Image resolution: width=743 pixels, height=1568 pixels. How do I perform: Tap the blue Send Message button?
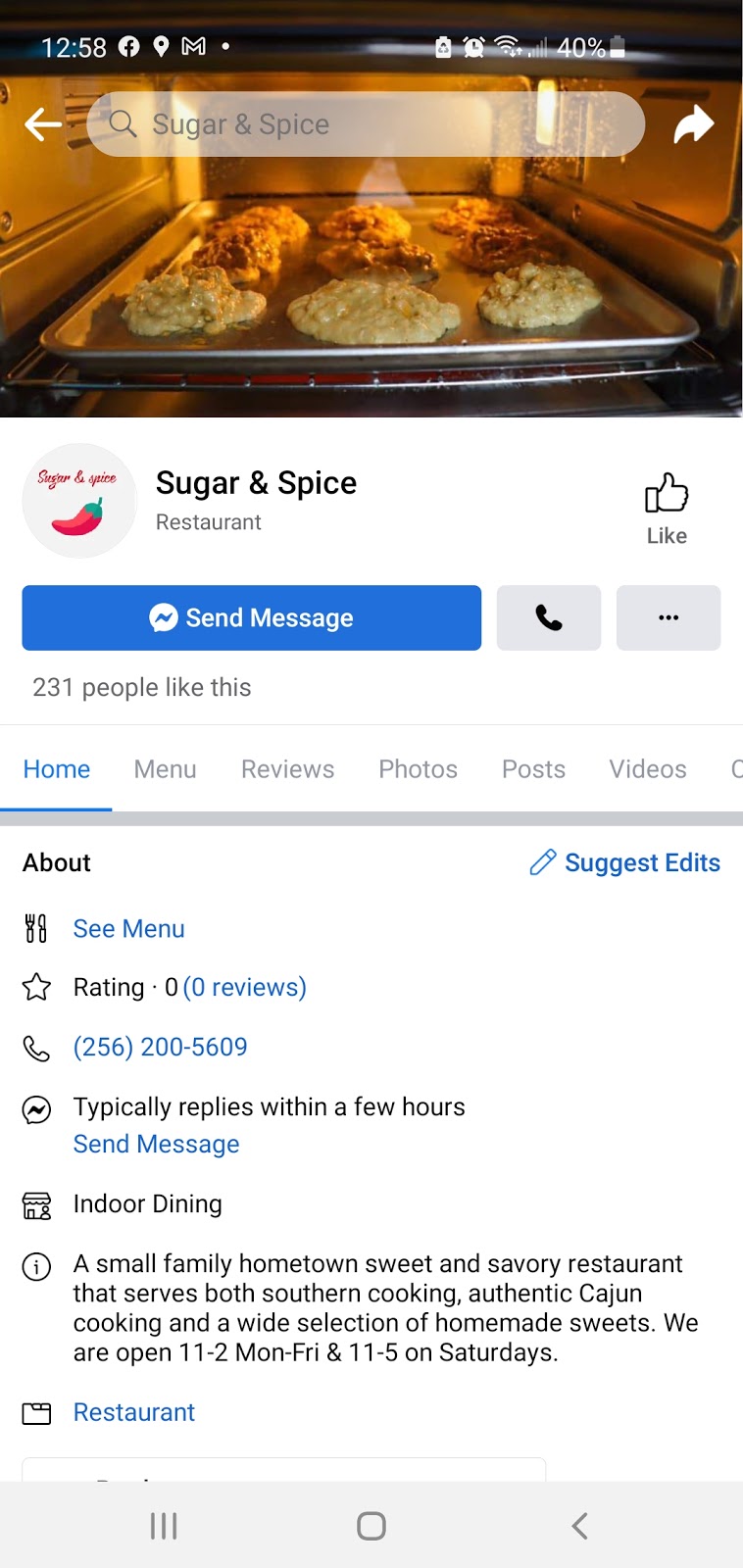[x=252, y=617]
